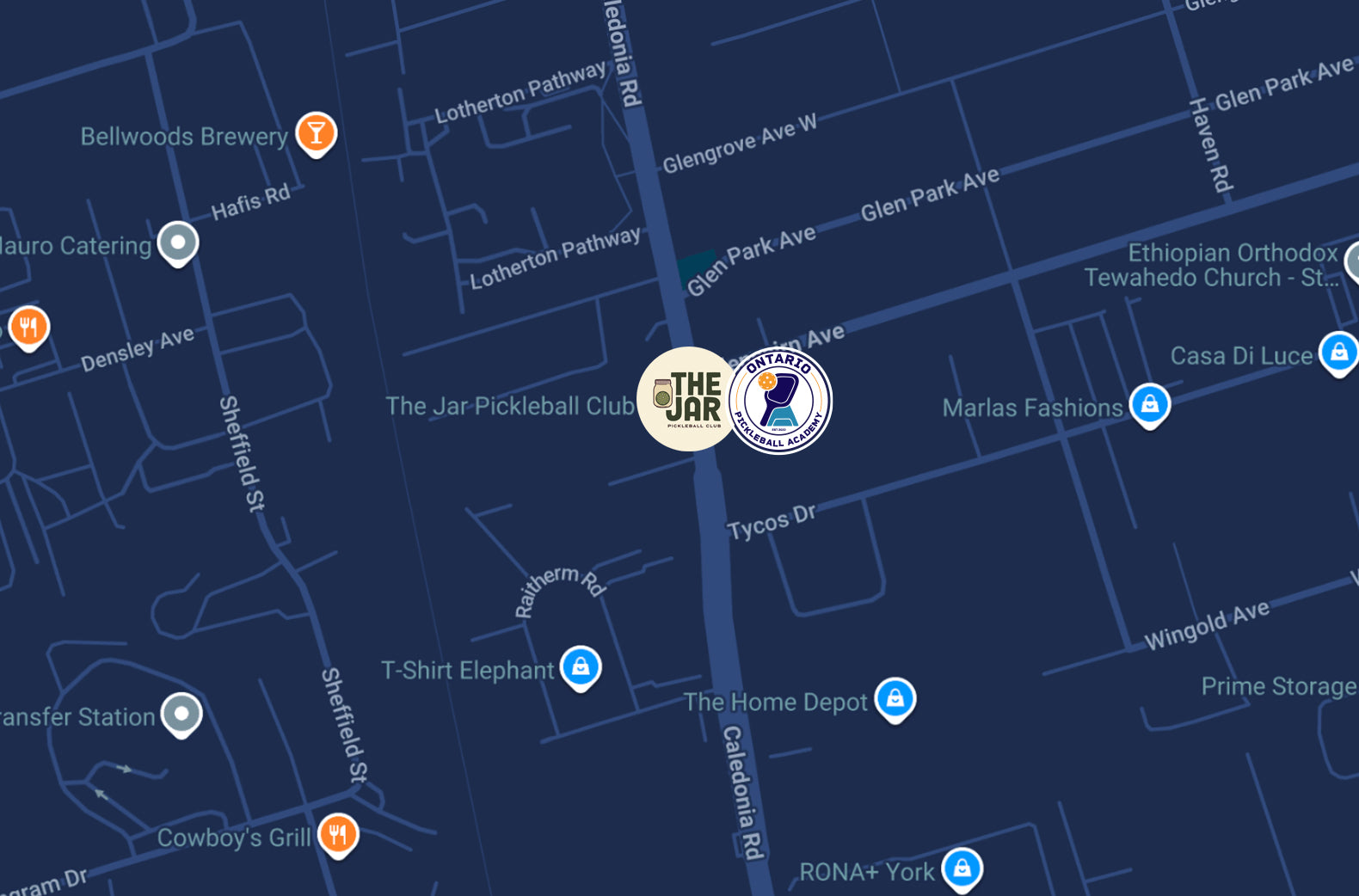
Task: Tap the RONA+ York shopping pin
Action: coord(962,868)
